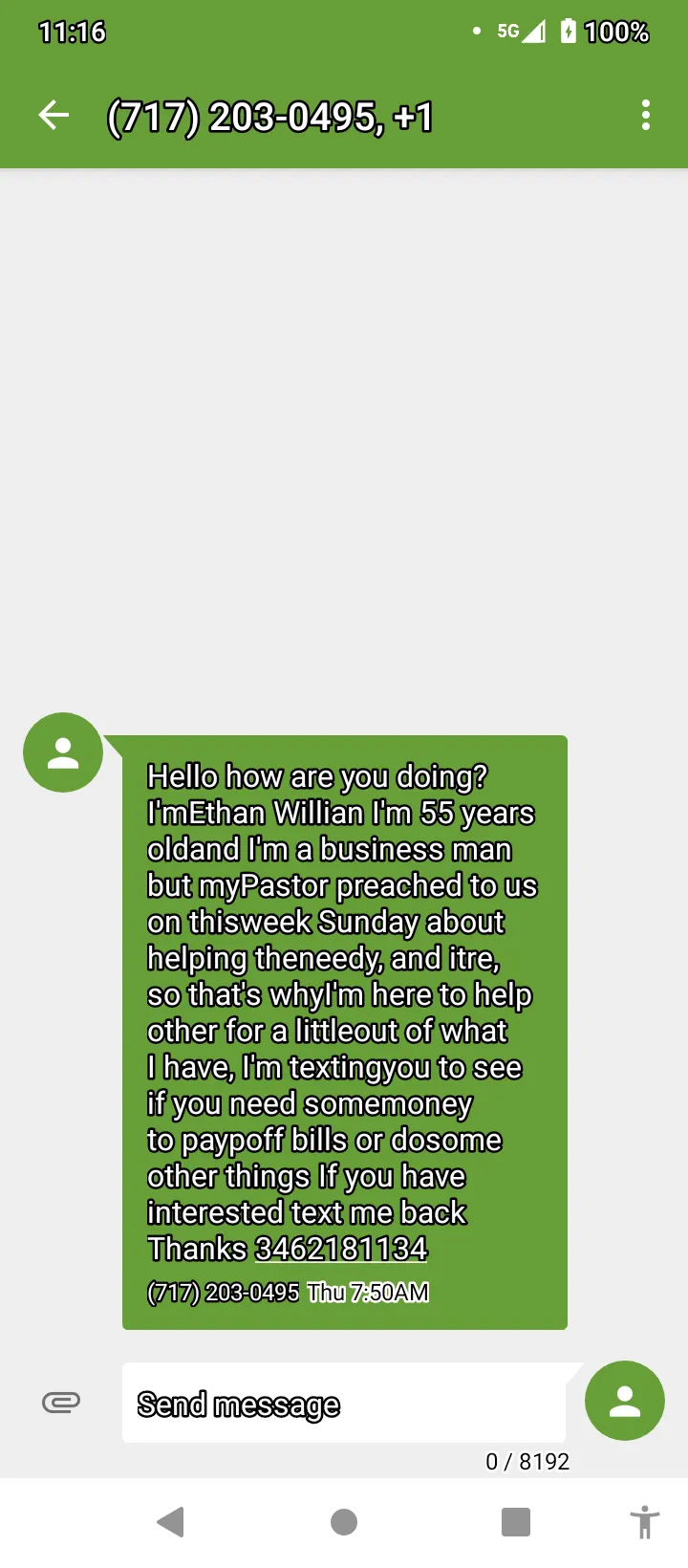The width and height of the screenshot is (688, 1568).
Task: Open the three-dot overflow menu
Action: (646, 116)
